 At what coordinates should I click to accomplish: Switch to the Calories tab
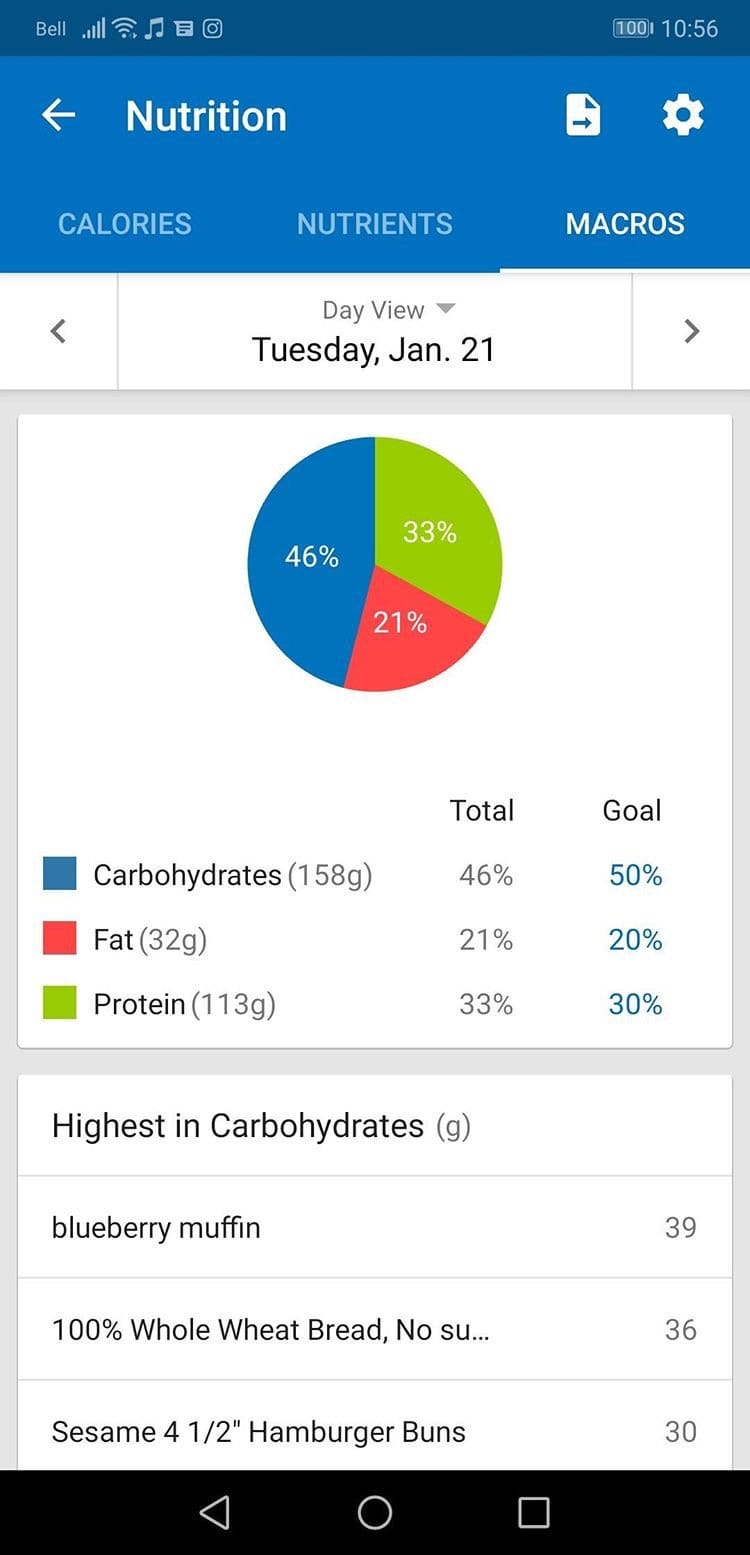[125, 223]
